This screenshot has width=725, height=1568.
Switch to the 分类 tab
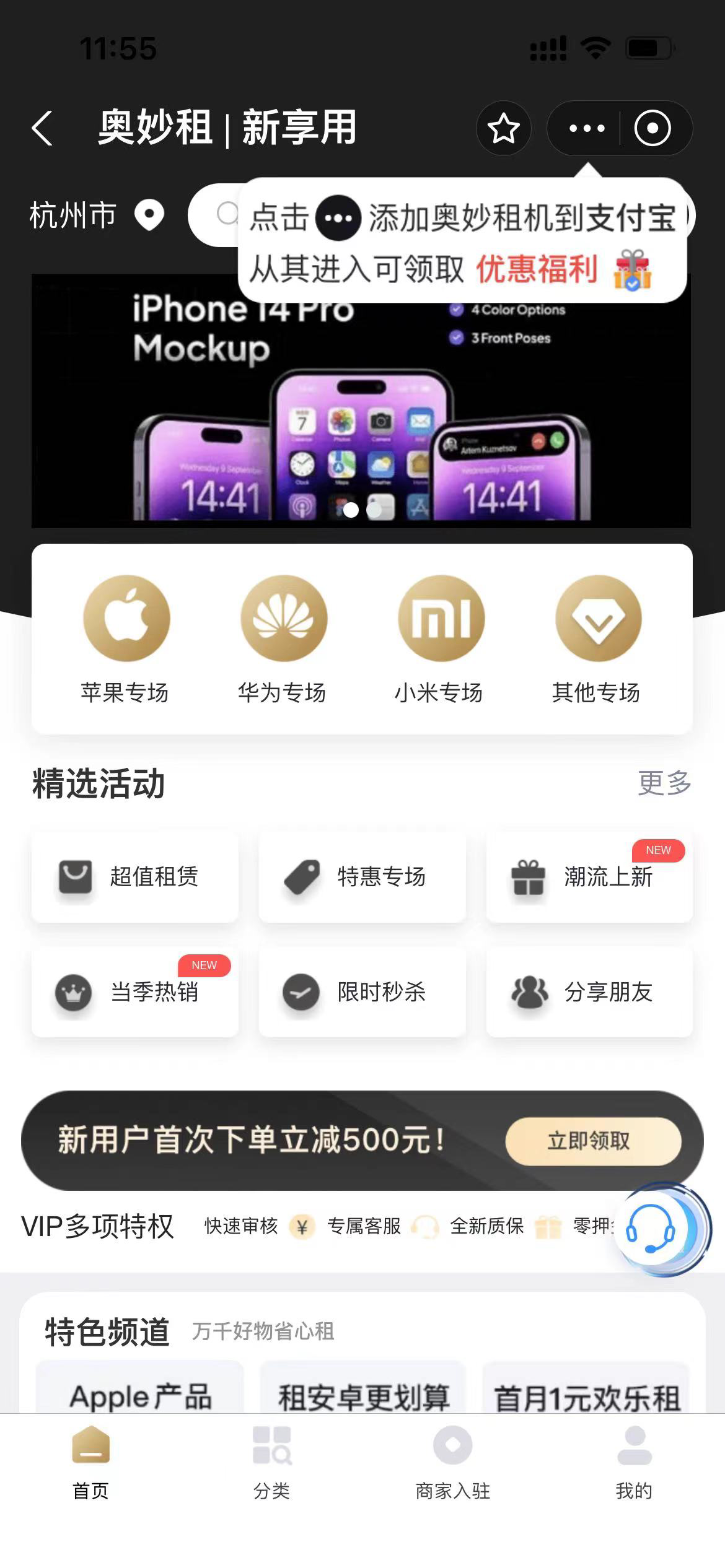click(271, 1463)
